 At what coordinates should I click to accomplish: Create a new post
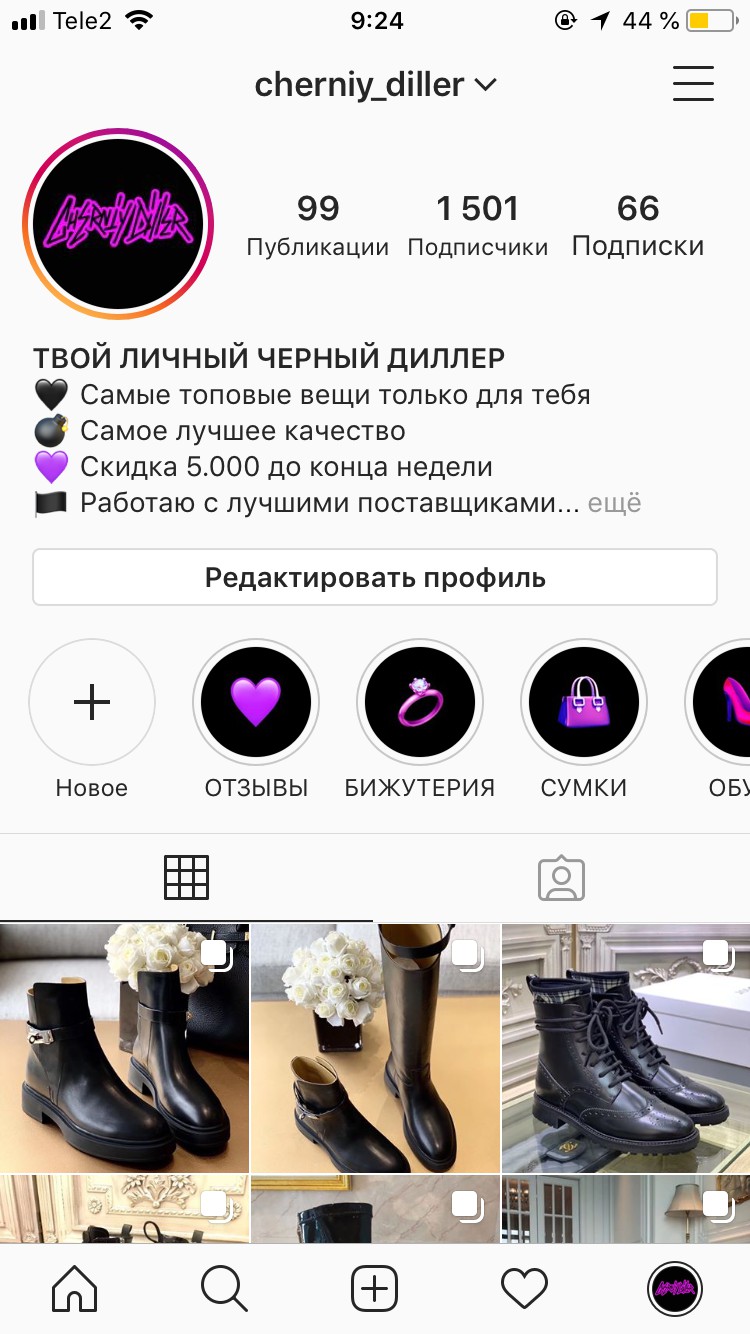375,1288
